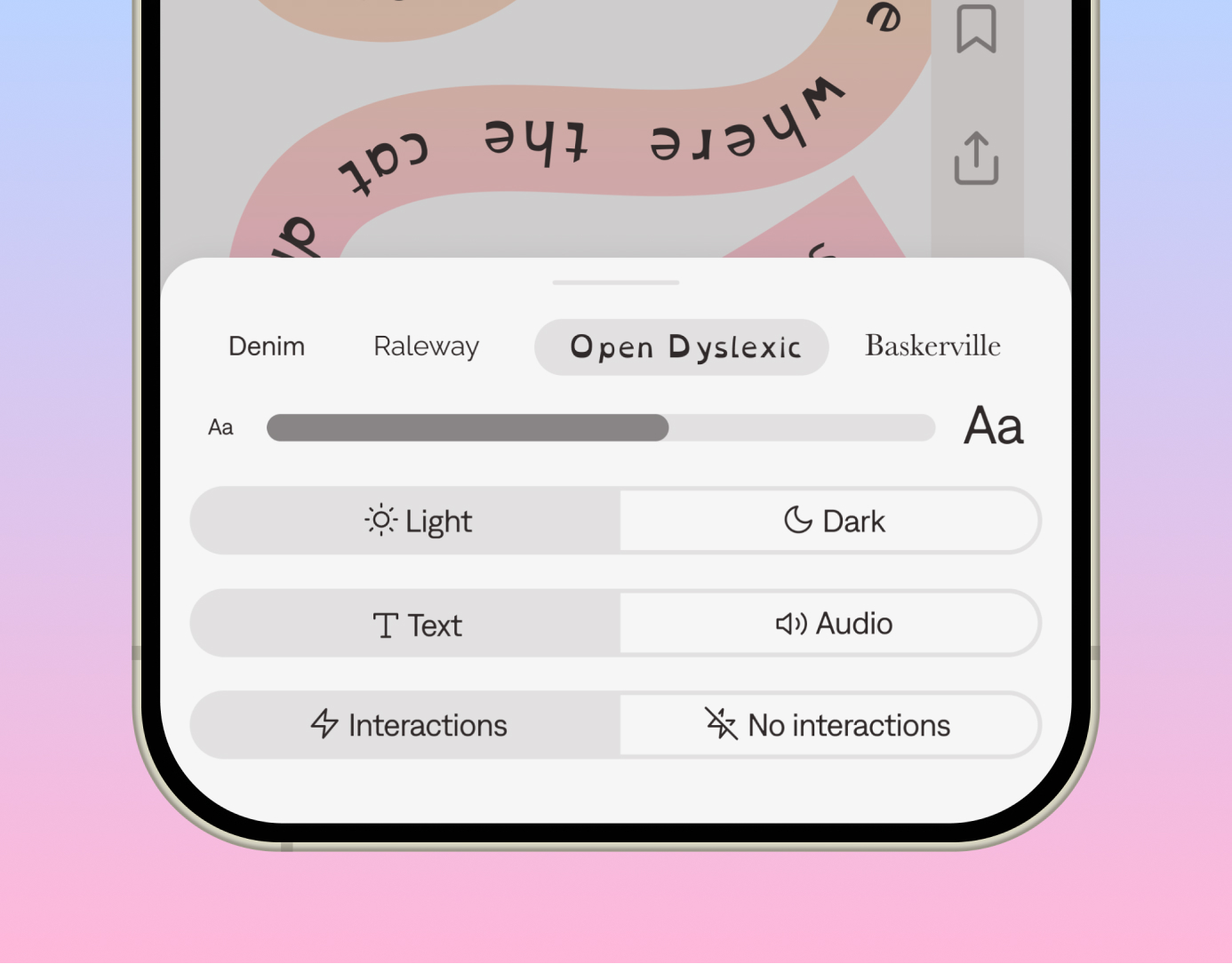Tap the small Aa to shrink text
The width and height of the screenshot is (1232, 964).
coord(220,427)
